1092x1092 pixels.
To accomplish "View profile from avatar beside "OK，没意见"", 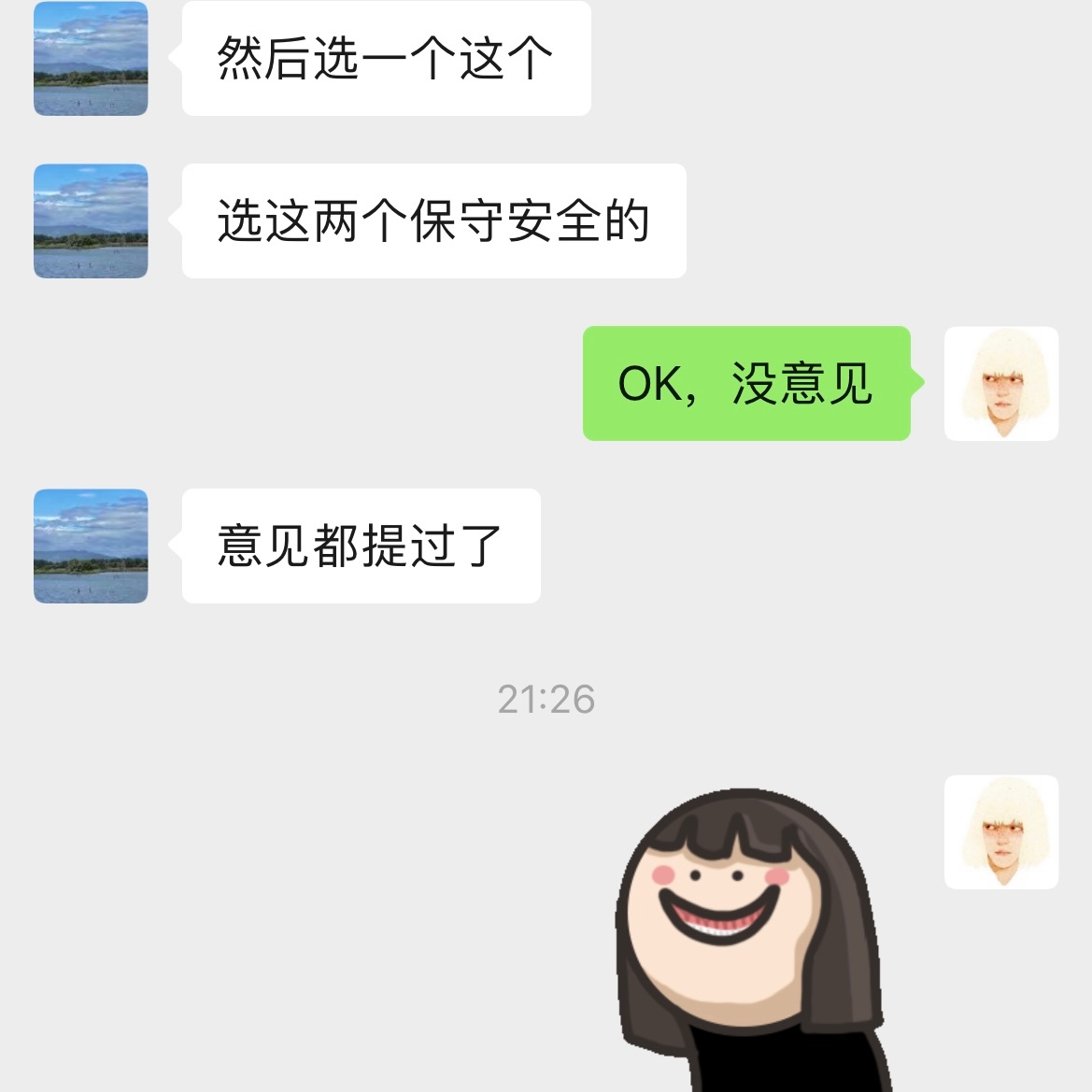I will [x=1001, y=383].
